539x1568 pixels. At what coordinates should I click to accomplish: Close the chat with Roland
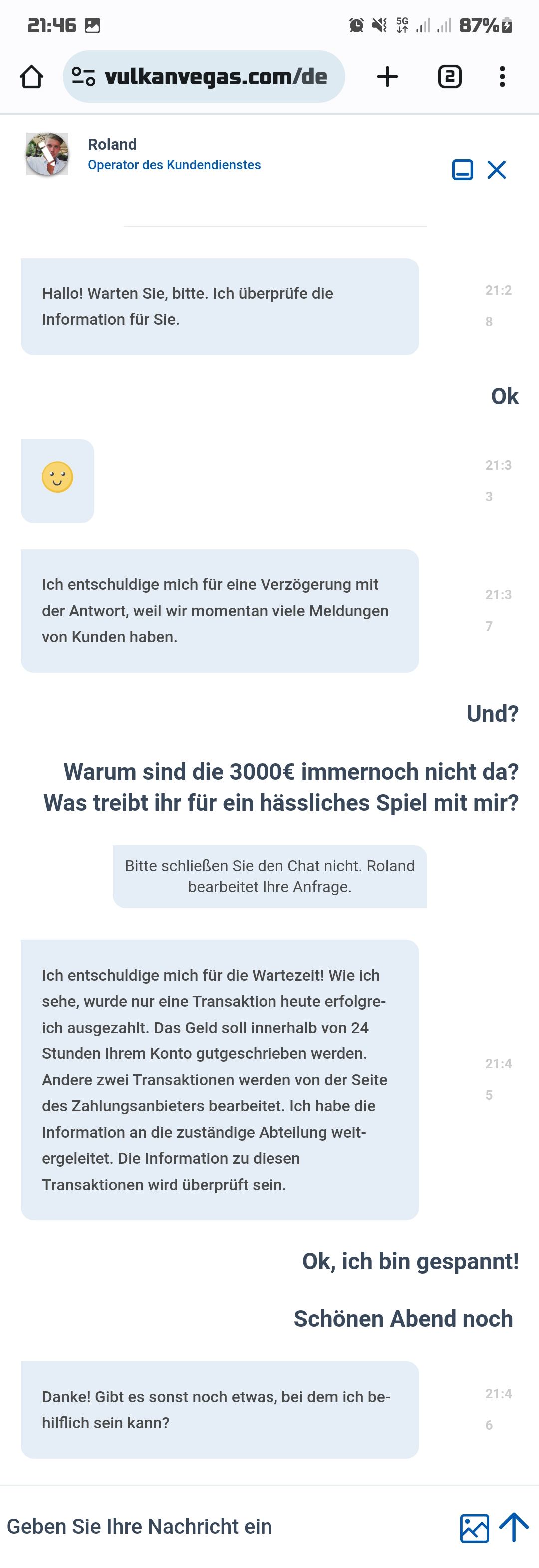(x=497, y=170)
